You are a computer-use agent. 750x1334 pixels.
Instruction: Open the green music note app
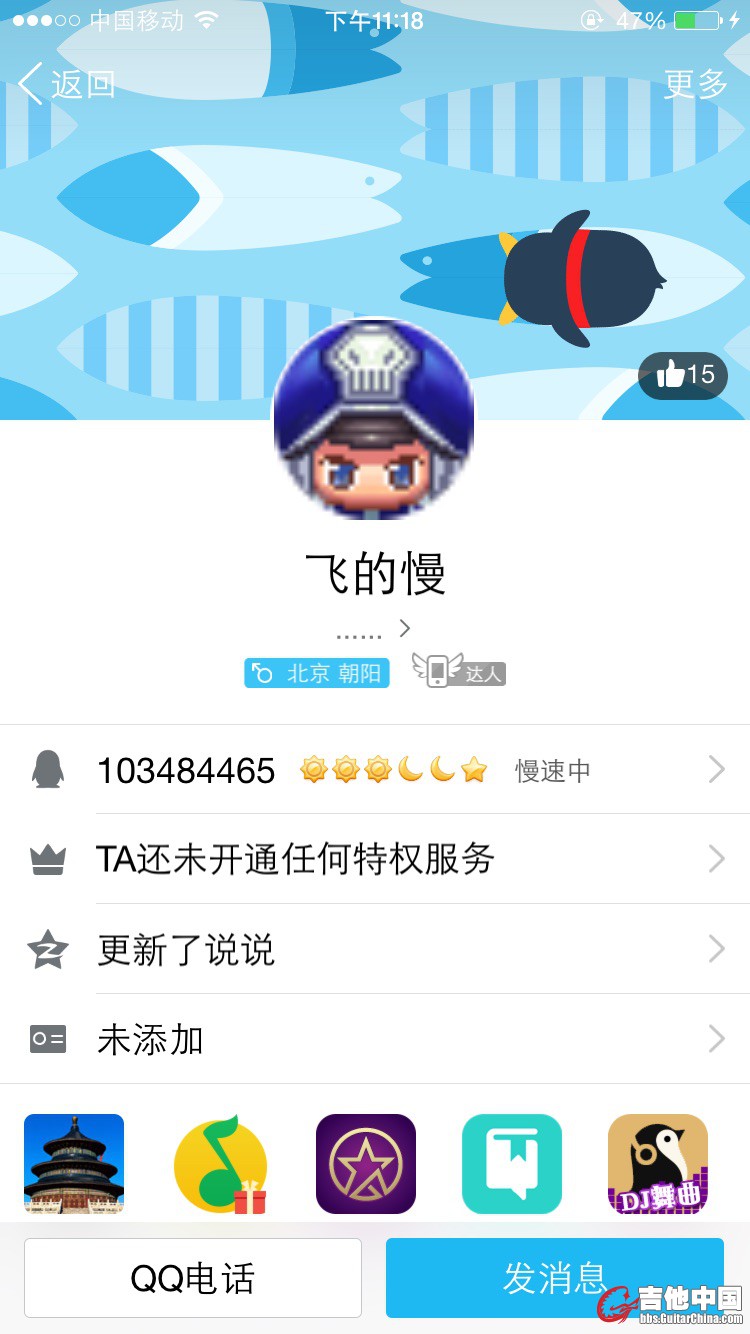(x=220, y=1164)
